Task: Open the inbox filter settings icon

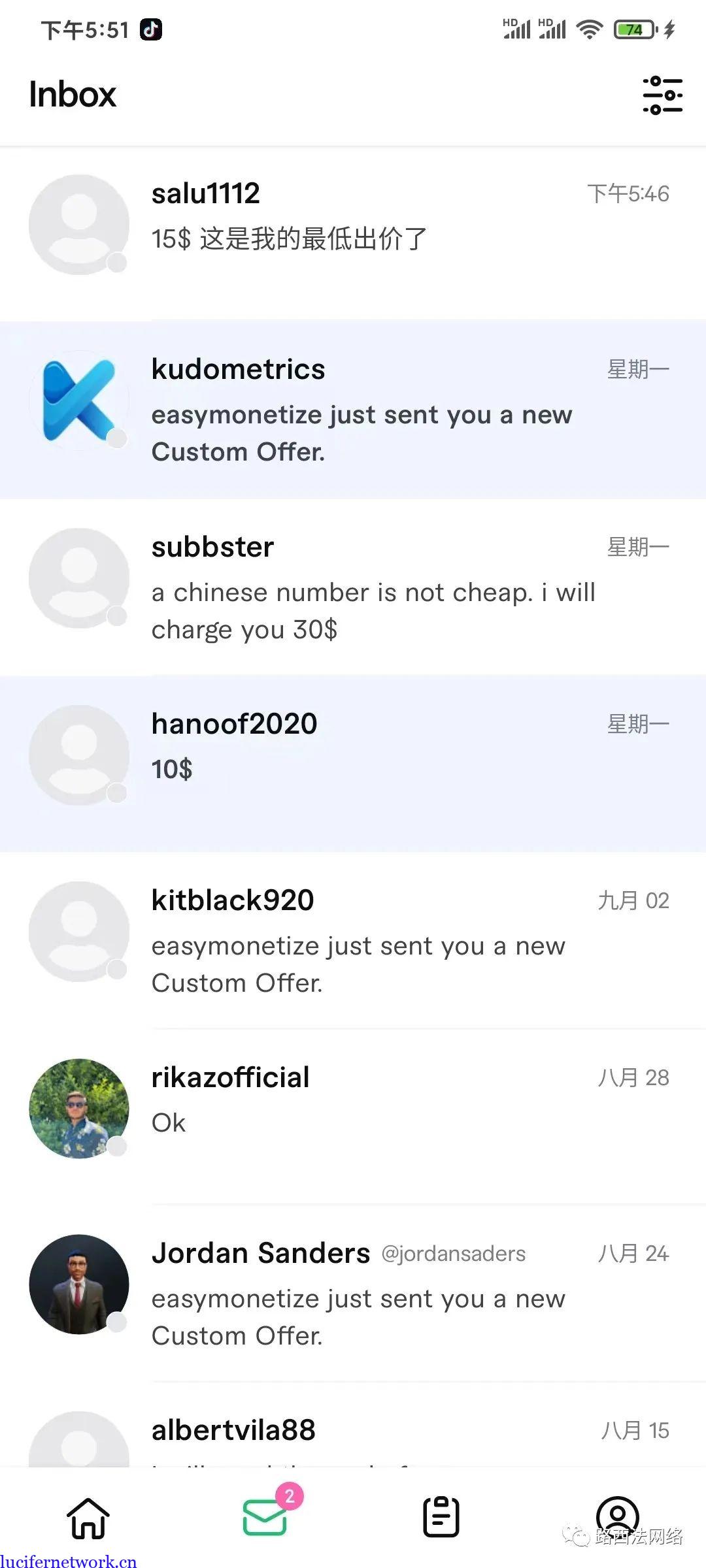Action: pyautogui.click(x=662, y=95)
